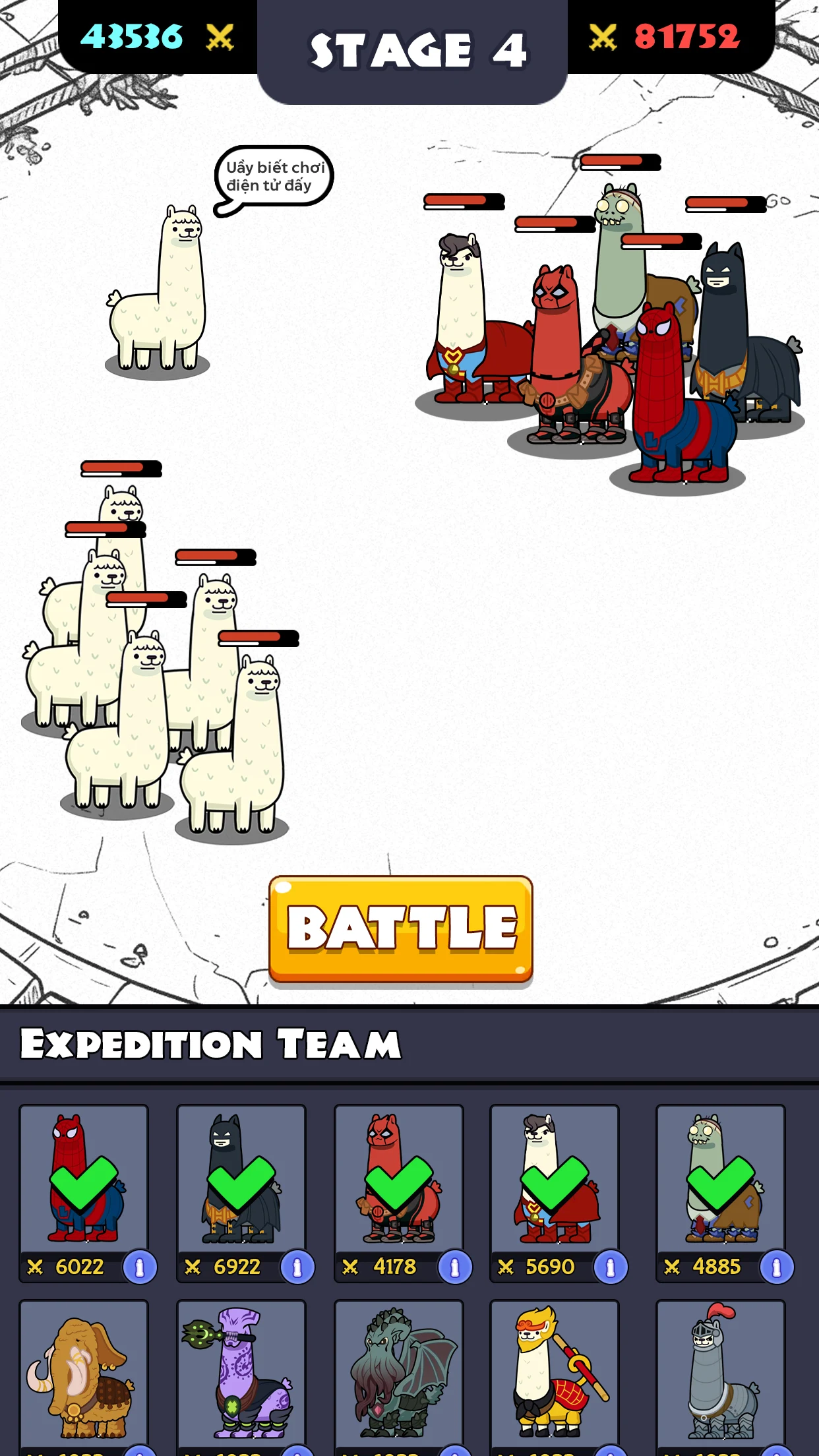Deselect the Superman alpaca card
Screen dimensions: 819x1456
pyautogui.click(x=554, y=1180)
